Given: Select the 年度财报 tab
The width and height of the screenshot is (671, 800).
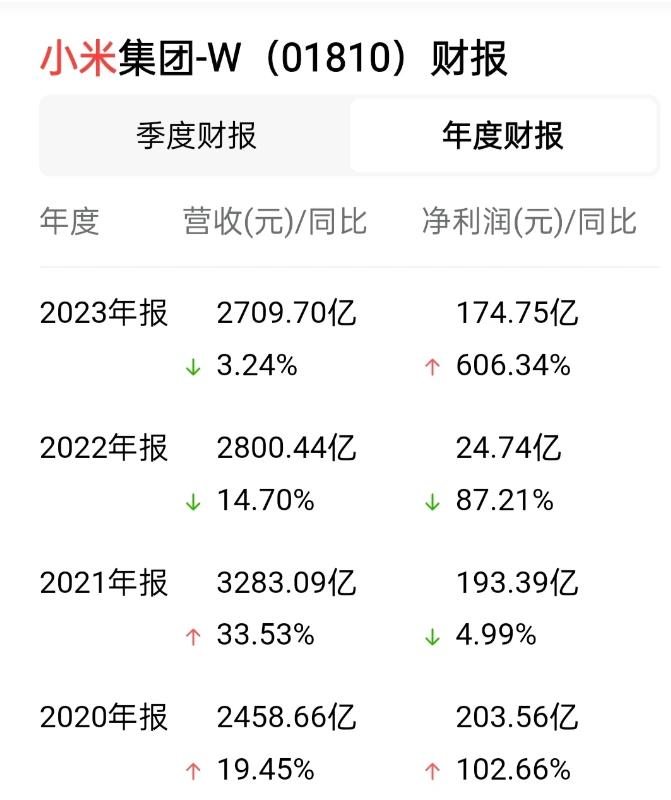Looking at the screenshot, I should point(503,136).
